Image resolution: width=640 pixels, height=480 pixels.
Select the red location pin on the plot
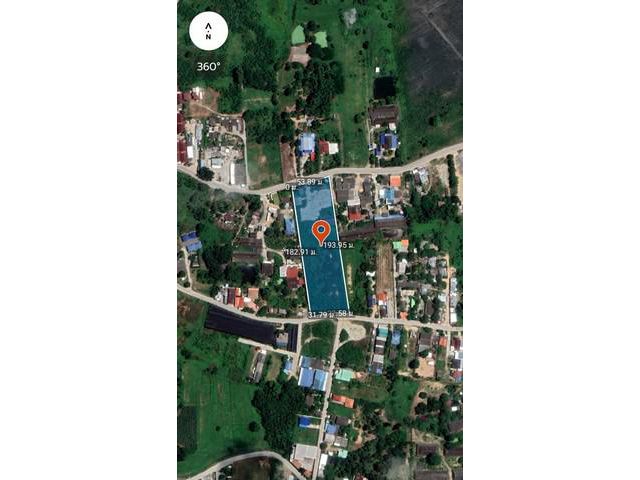pos(321,232)
